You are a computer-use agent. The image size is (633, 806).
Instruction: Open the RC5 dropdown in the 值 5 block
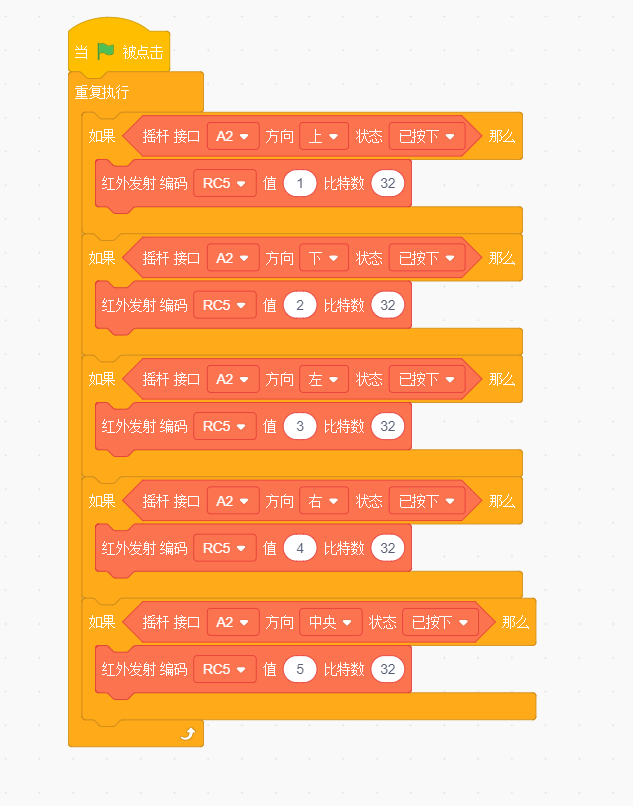point(225,669)
